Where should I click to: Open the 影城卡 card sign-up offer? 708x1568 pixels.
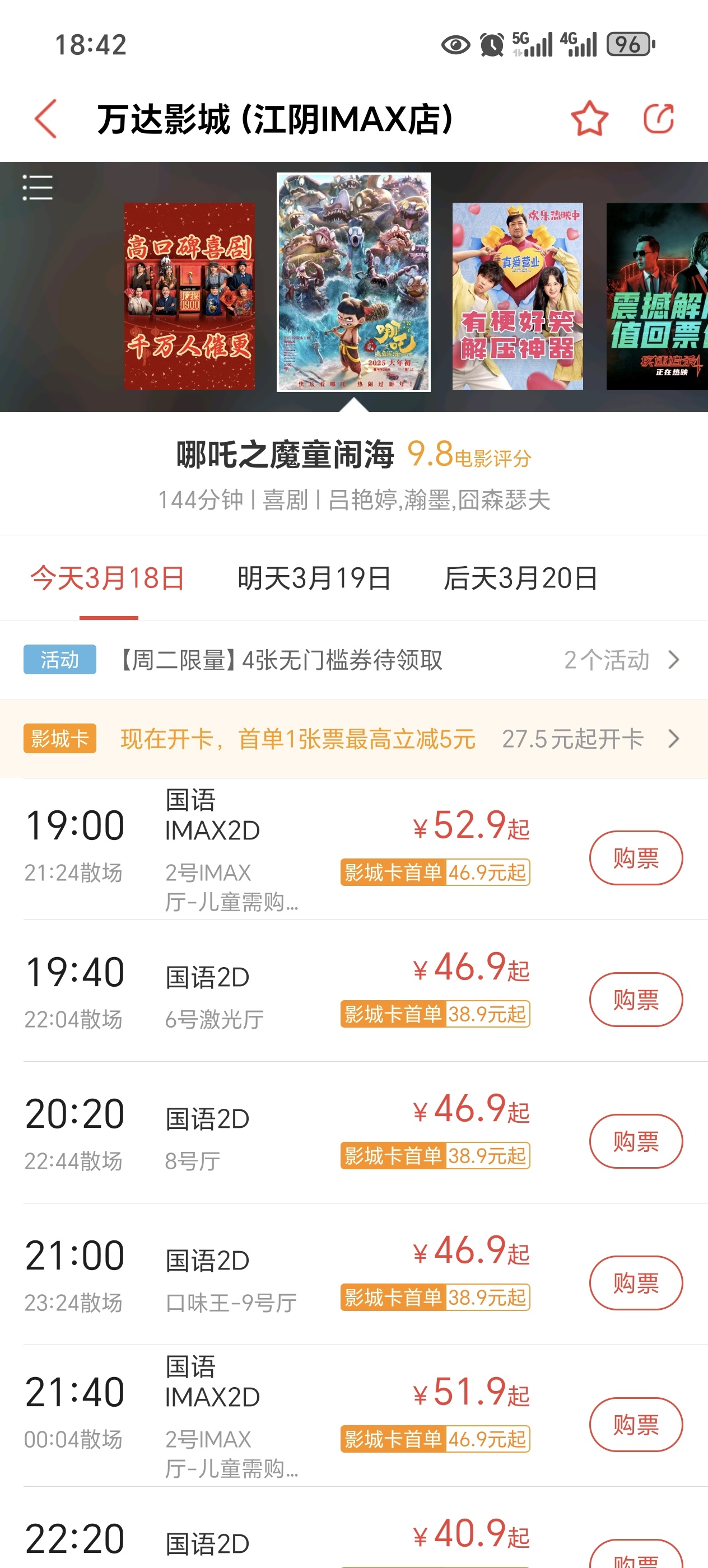(x=353, y=739)
